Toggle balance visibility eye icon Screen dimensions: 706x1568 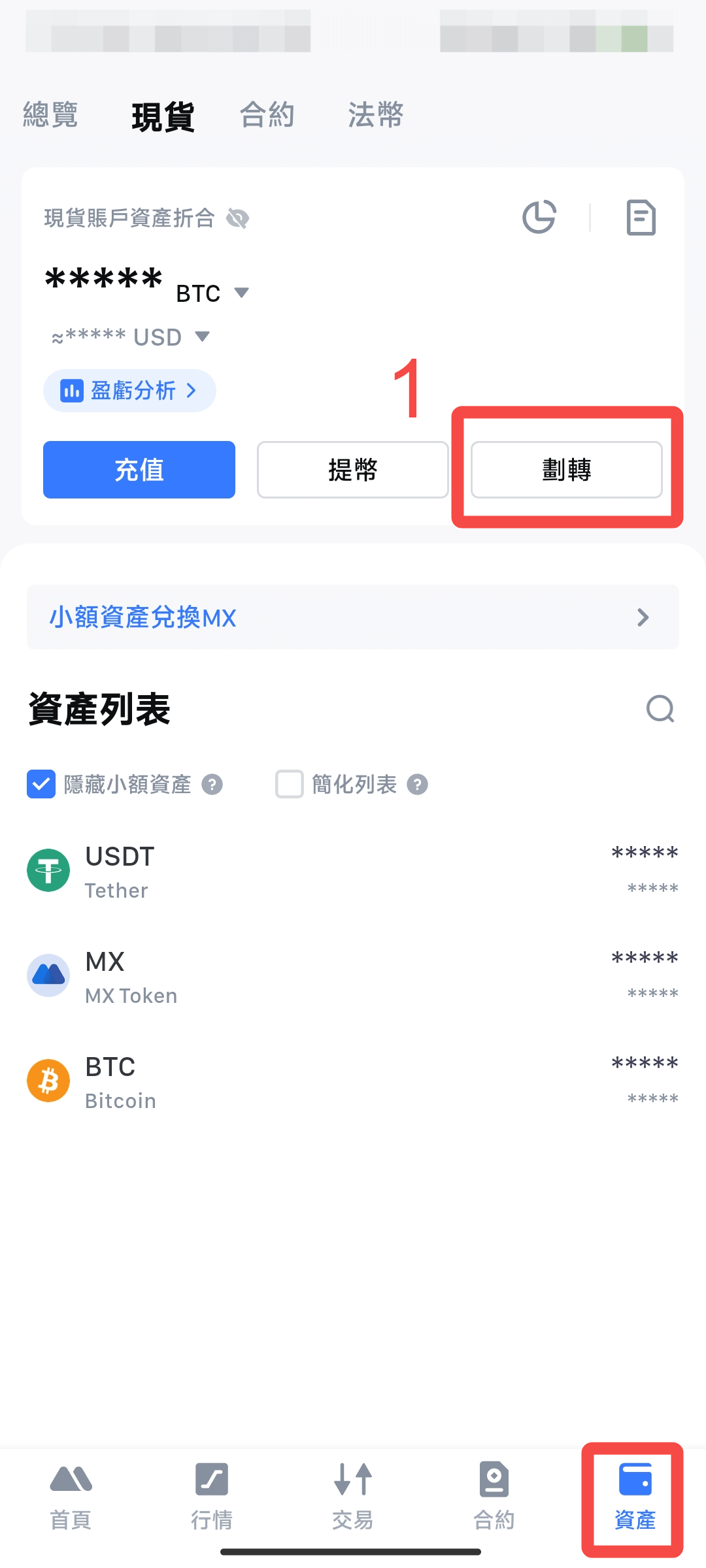point(237,218)
